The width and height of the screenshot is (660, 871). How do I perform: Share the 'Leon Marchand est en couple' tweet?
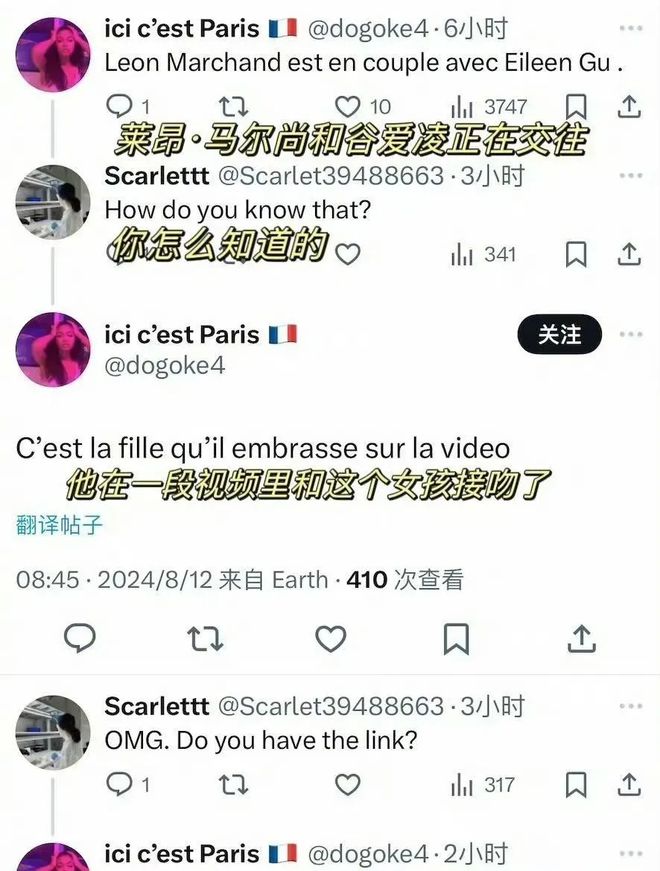coord(628,106)
